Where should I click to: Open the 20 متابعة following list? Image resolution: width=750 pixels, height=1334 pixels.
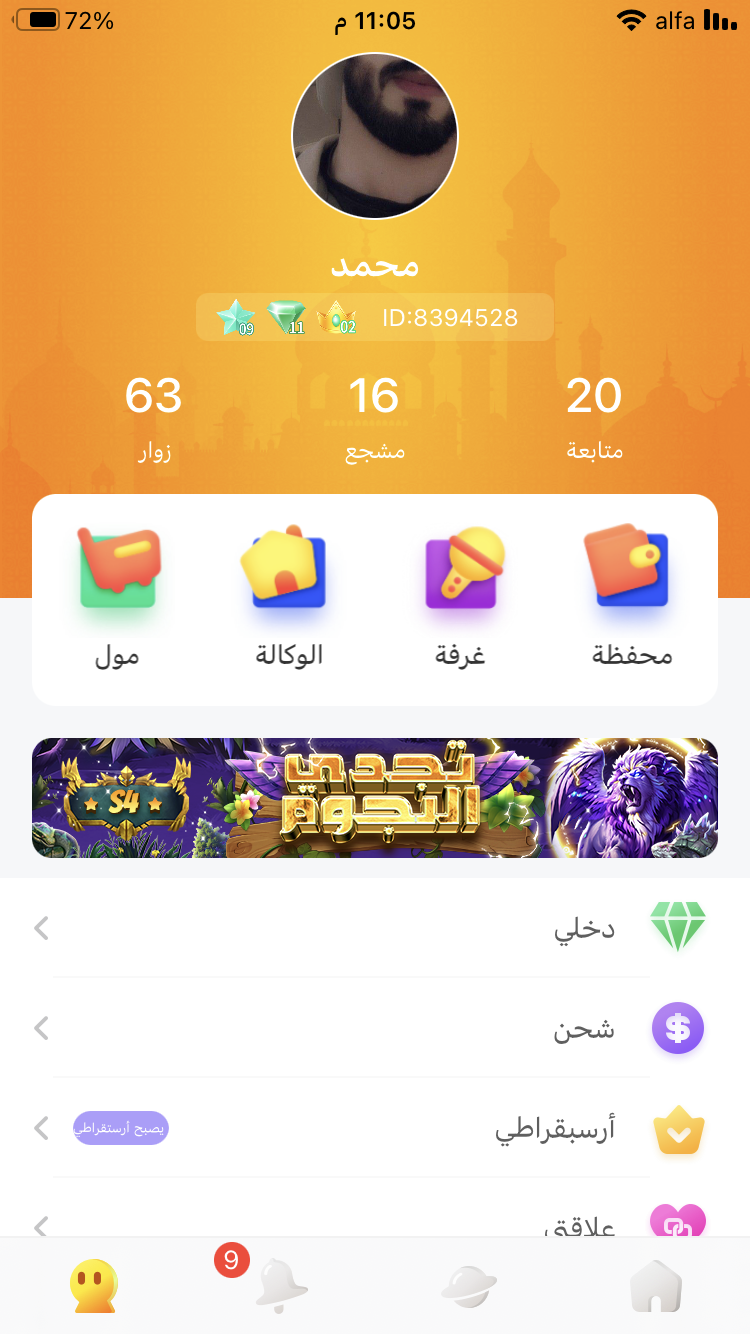594,419
